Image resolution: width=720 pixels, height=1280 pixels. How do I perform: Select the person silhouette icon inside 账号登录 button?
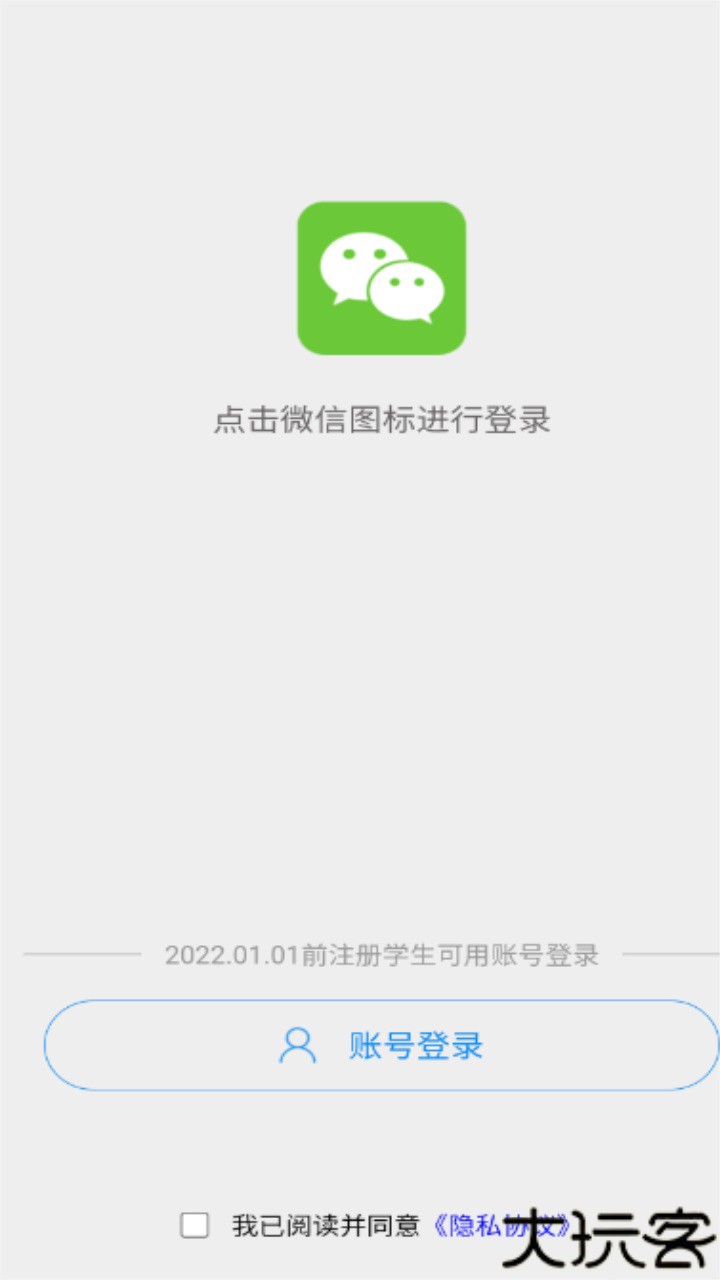coord(297,1045)
